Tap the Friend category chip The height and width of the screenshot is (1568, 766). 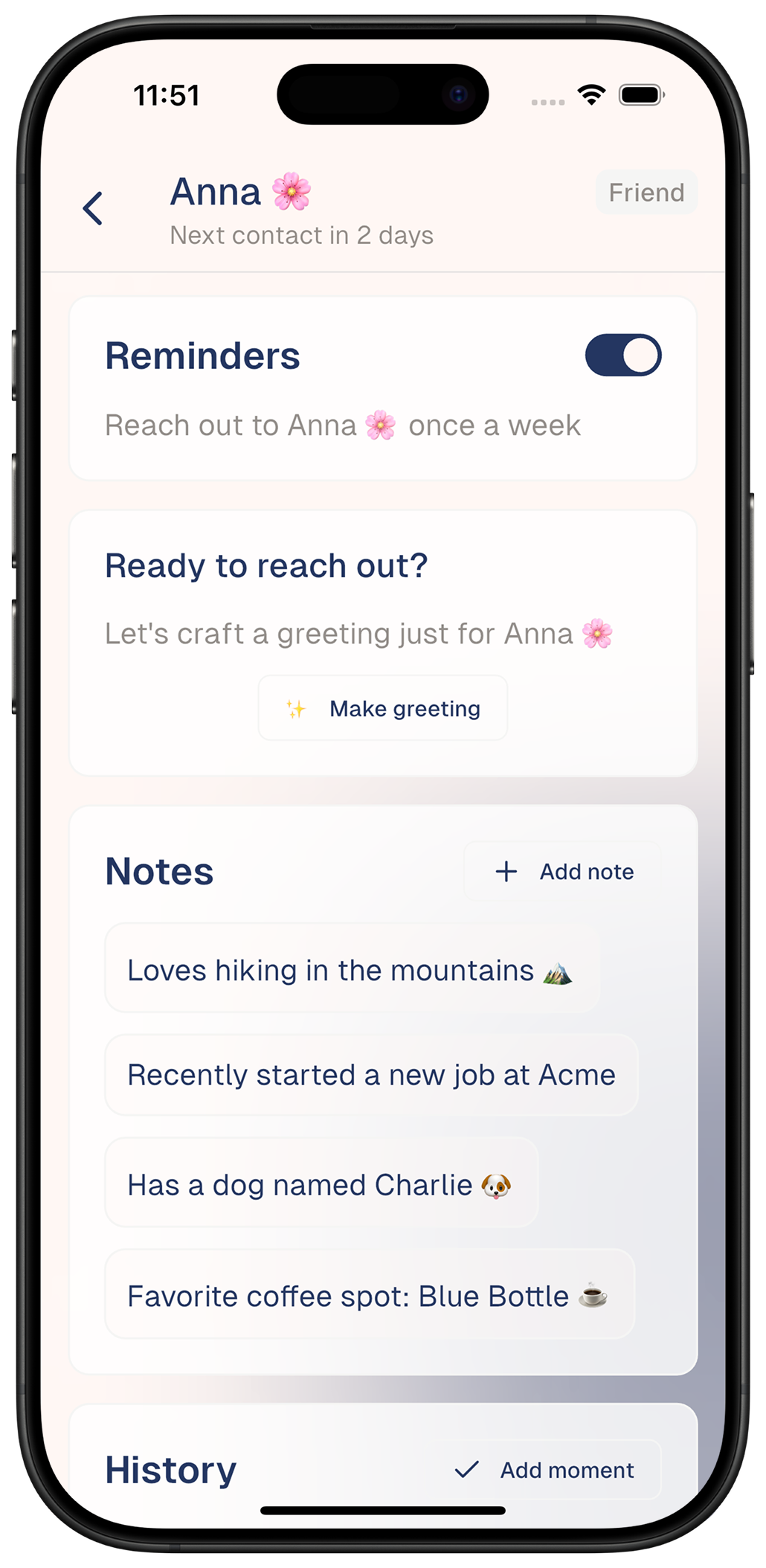pyautogui.click(x=646, y=193)
